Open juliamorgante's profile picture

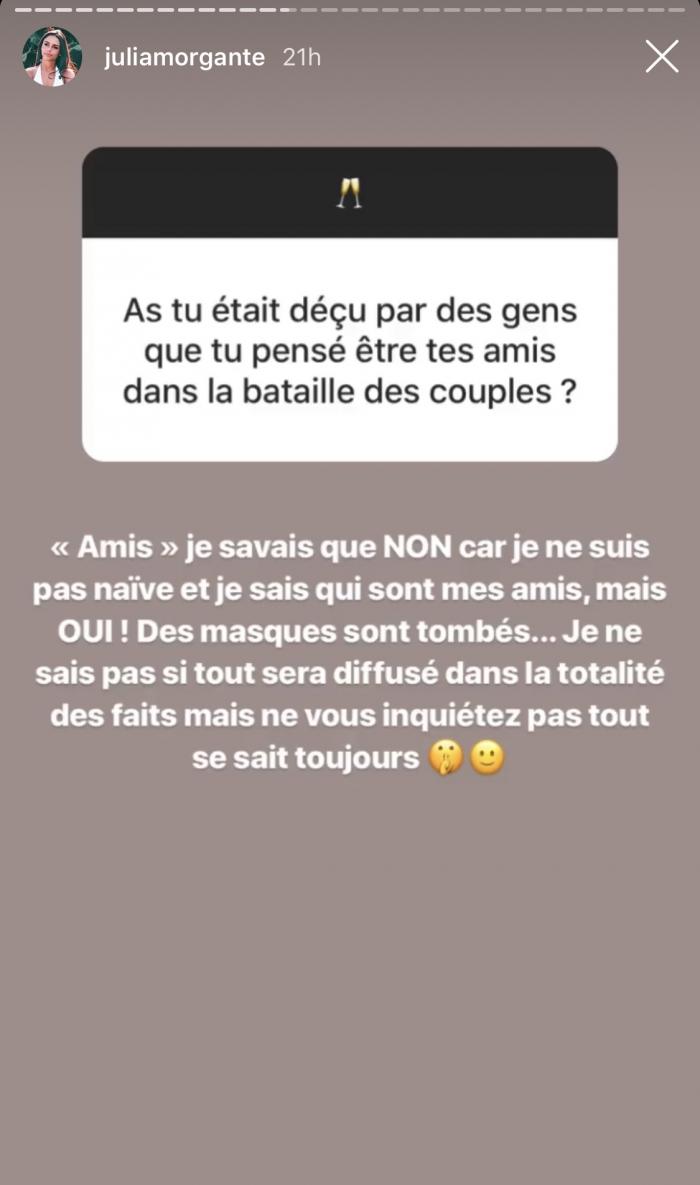point(51,57)
